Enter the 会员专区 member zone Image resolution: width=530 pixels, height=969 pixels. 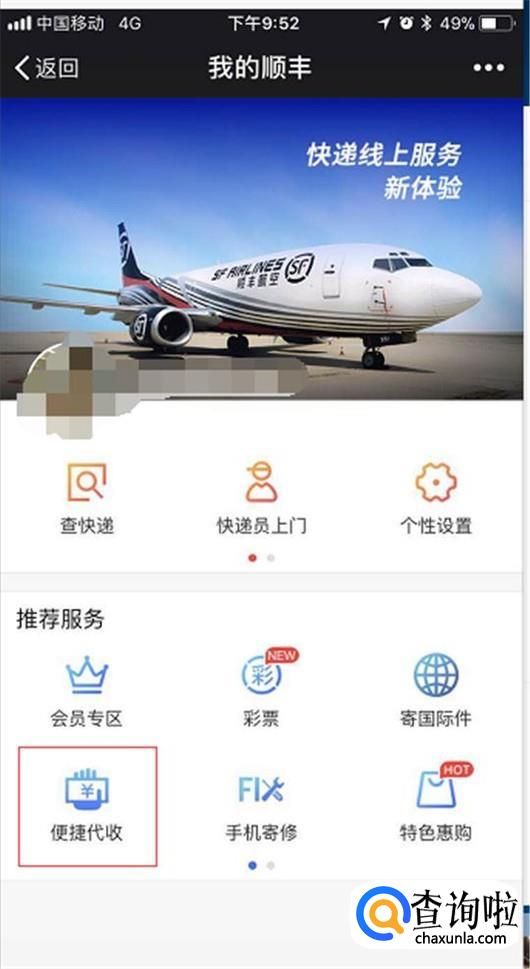[x=86, y=691]
